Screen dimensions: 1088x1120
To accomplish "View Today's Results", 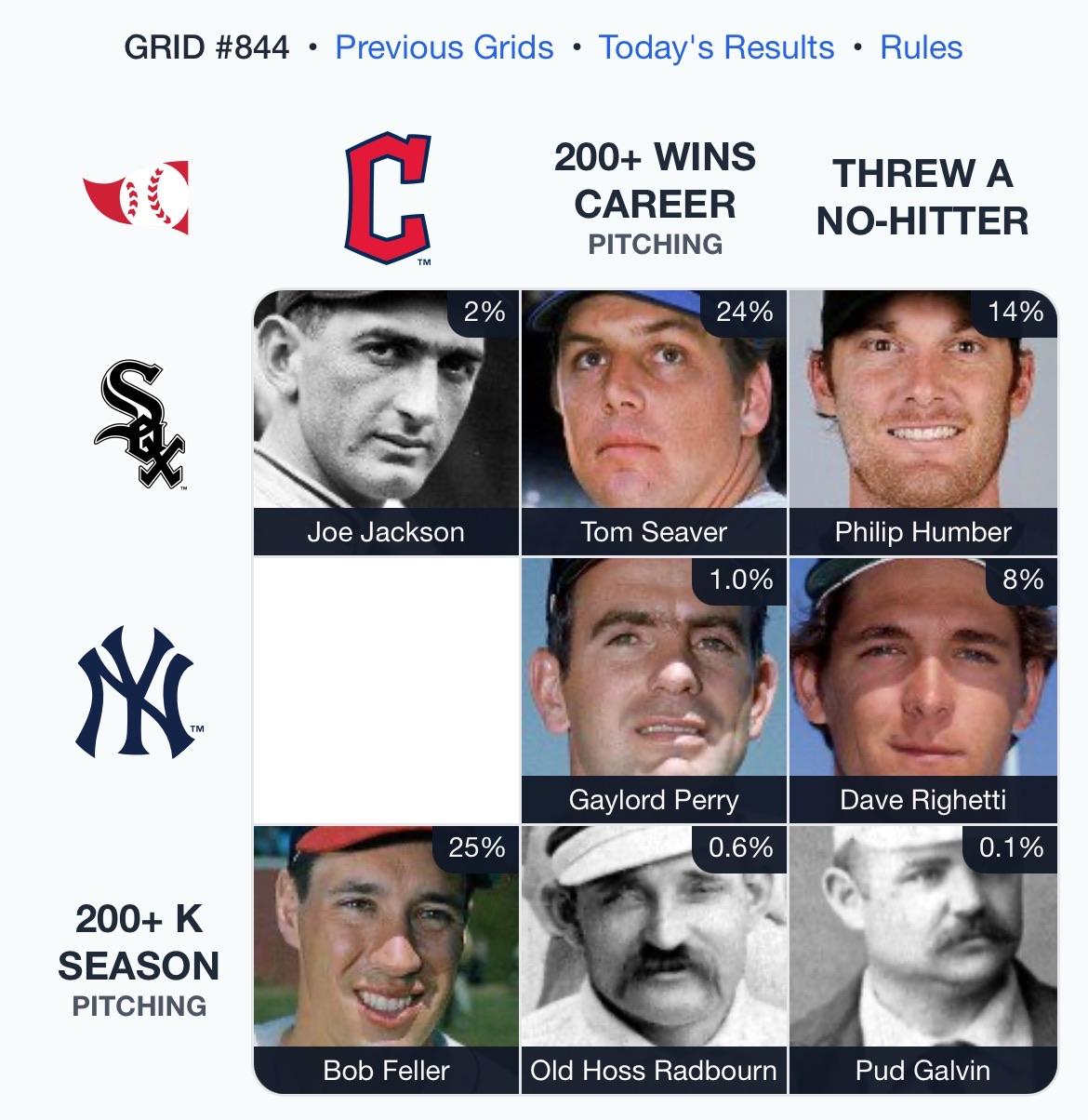I will click(716, 47).
